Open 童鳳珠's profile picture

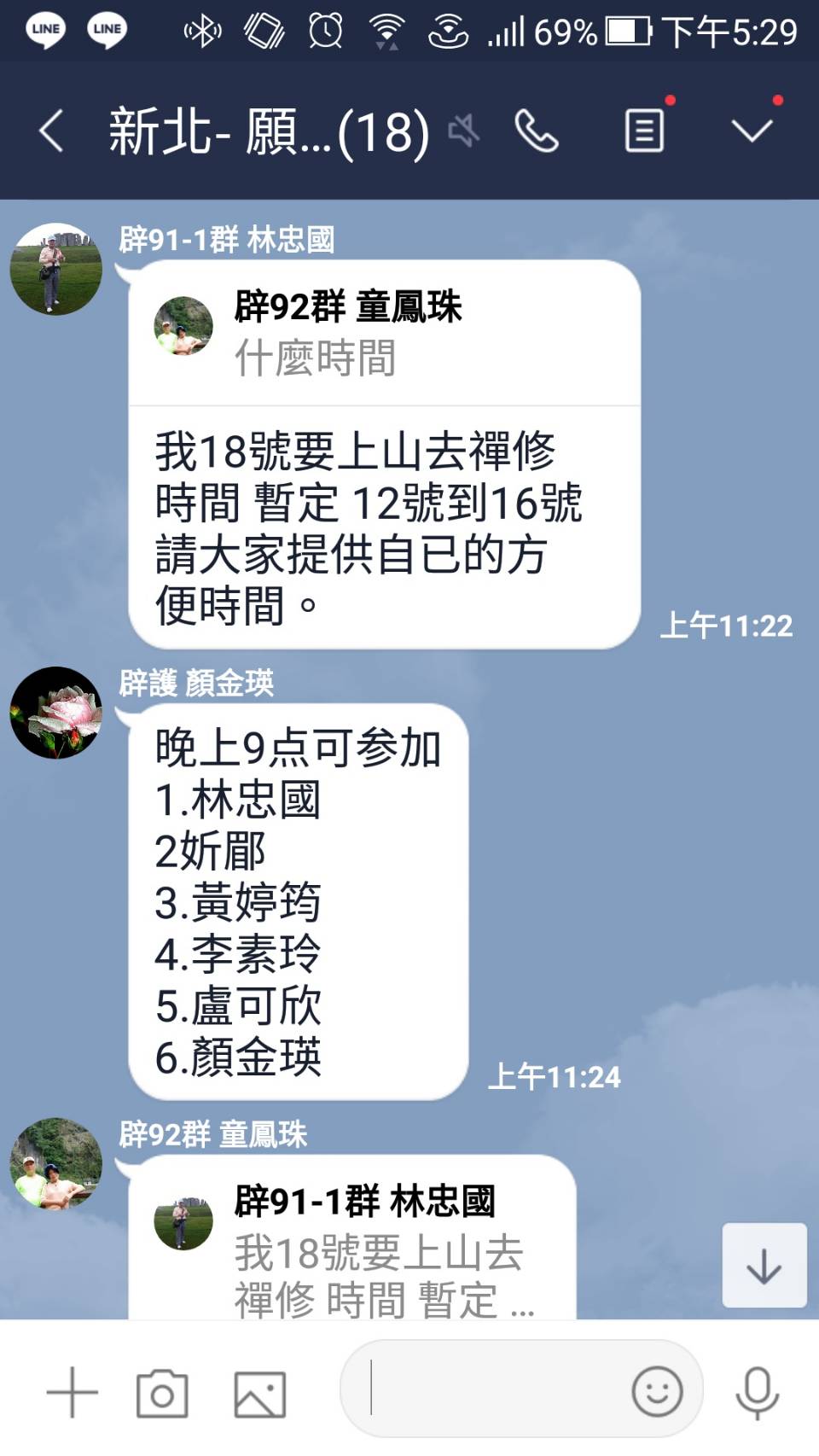tap(55, 1163)
